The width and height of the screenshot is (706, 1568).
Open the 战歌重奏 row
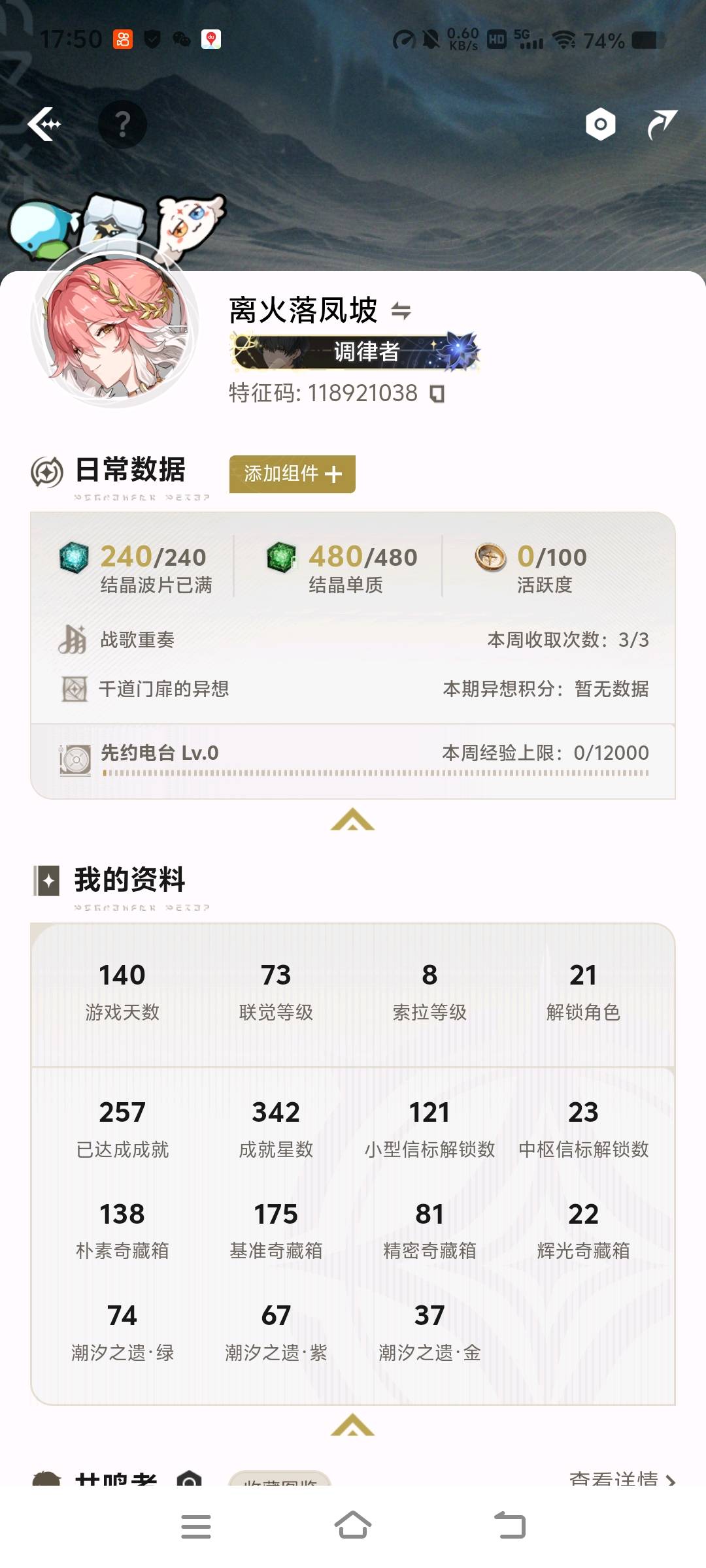(353, 640)
